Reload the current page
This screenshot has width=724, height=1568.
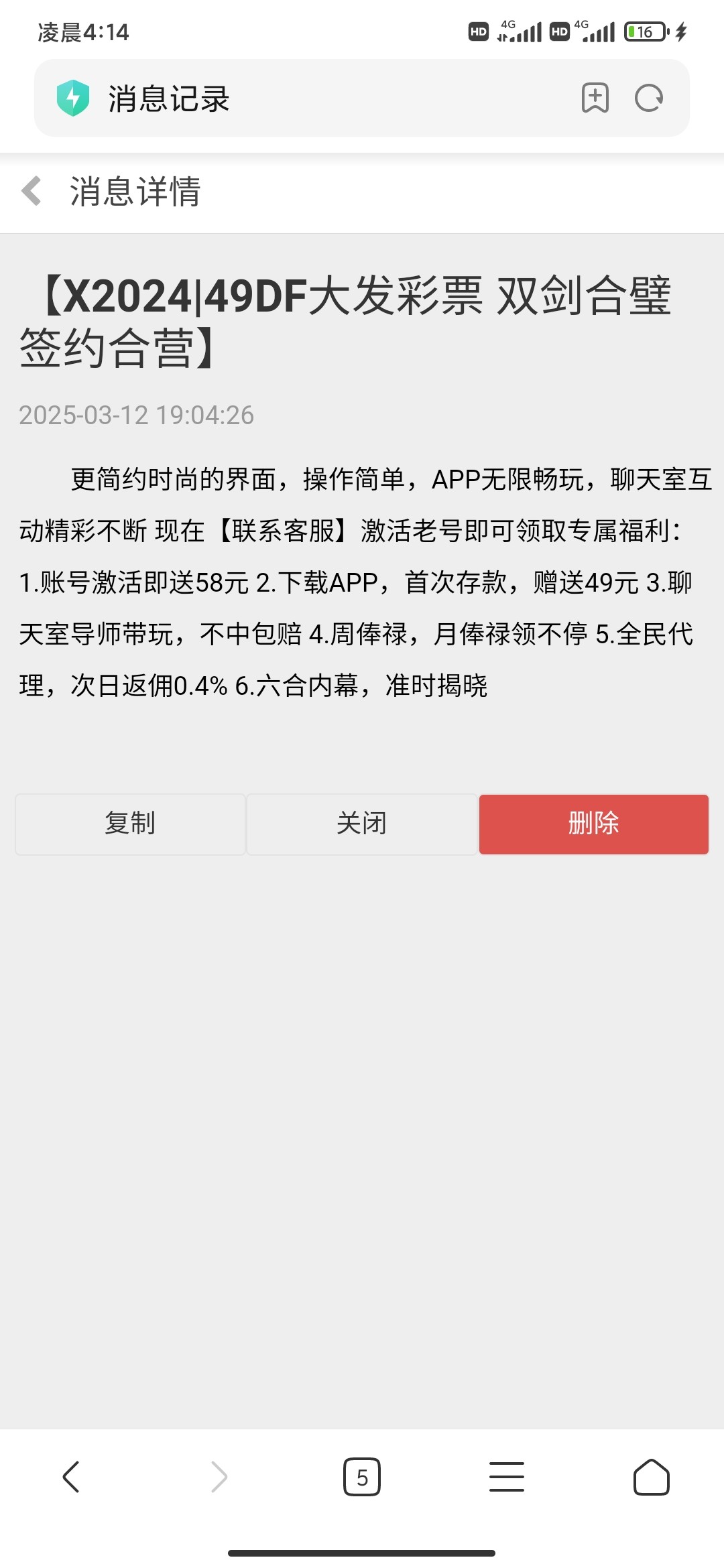pyautogui.click(x=648, y=99)
